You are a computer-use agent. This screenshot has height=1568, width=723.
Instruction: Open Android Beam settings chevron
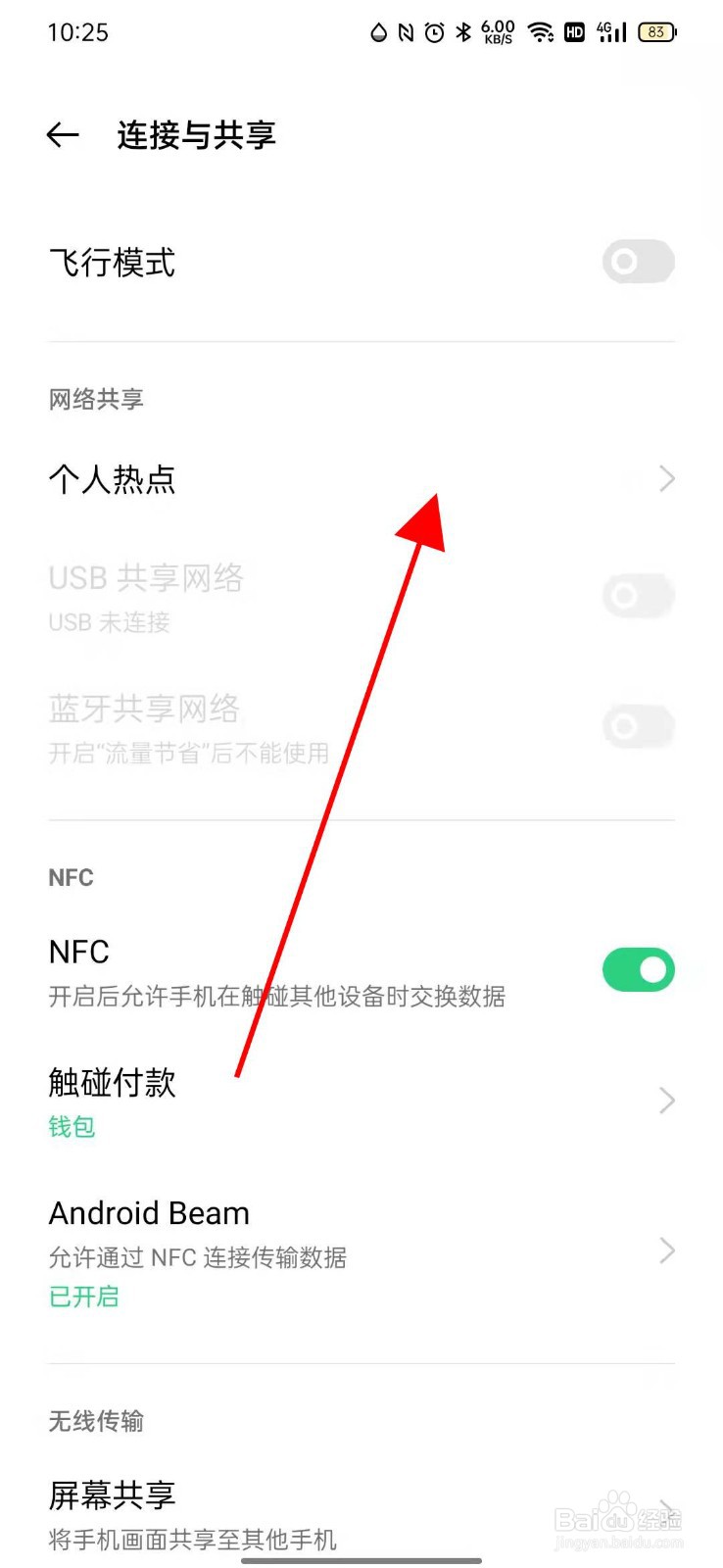coord(665,1251)
